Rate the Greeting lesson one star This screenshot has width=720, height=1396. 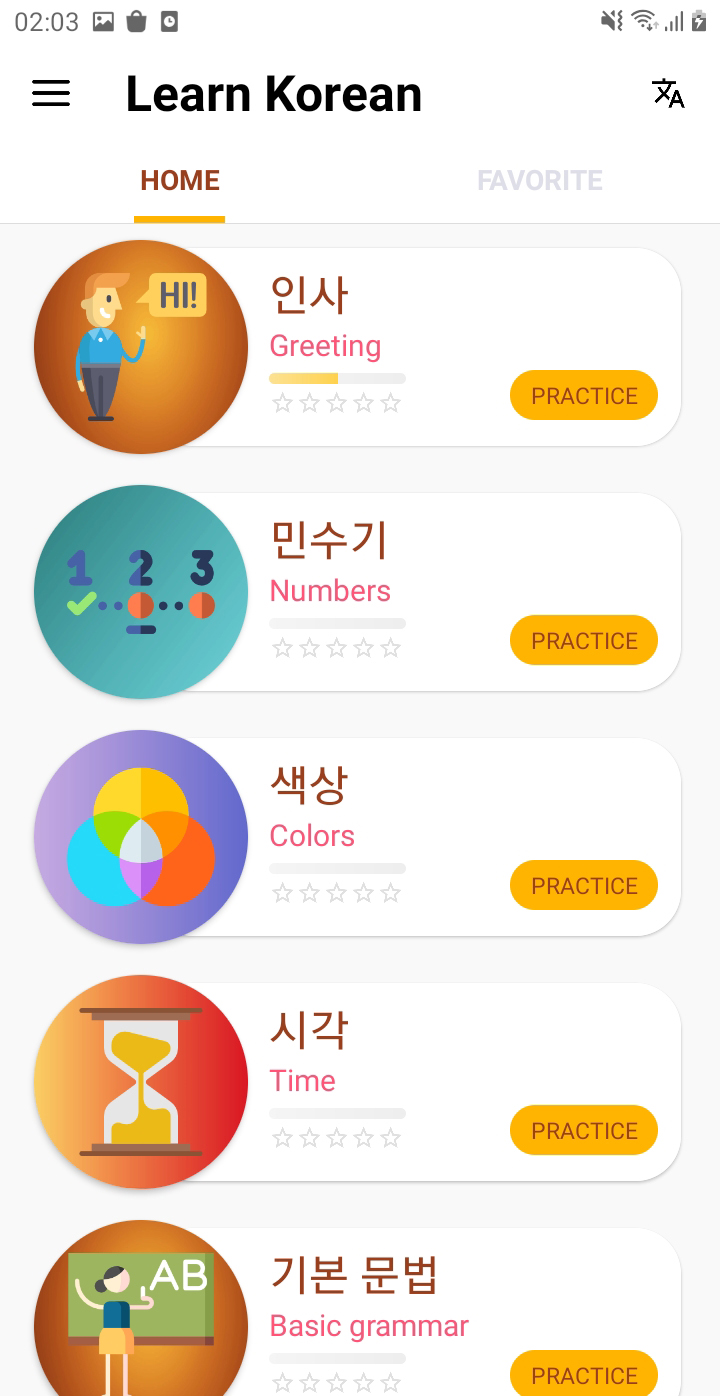pos(281,403)
